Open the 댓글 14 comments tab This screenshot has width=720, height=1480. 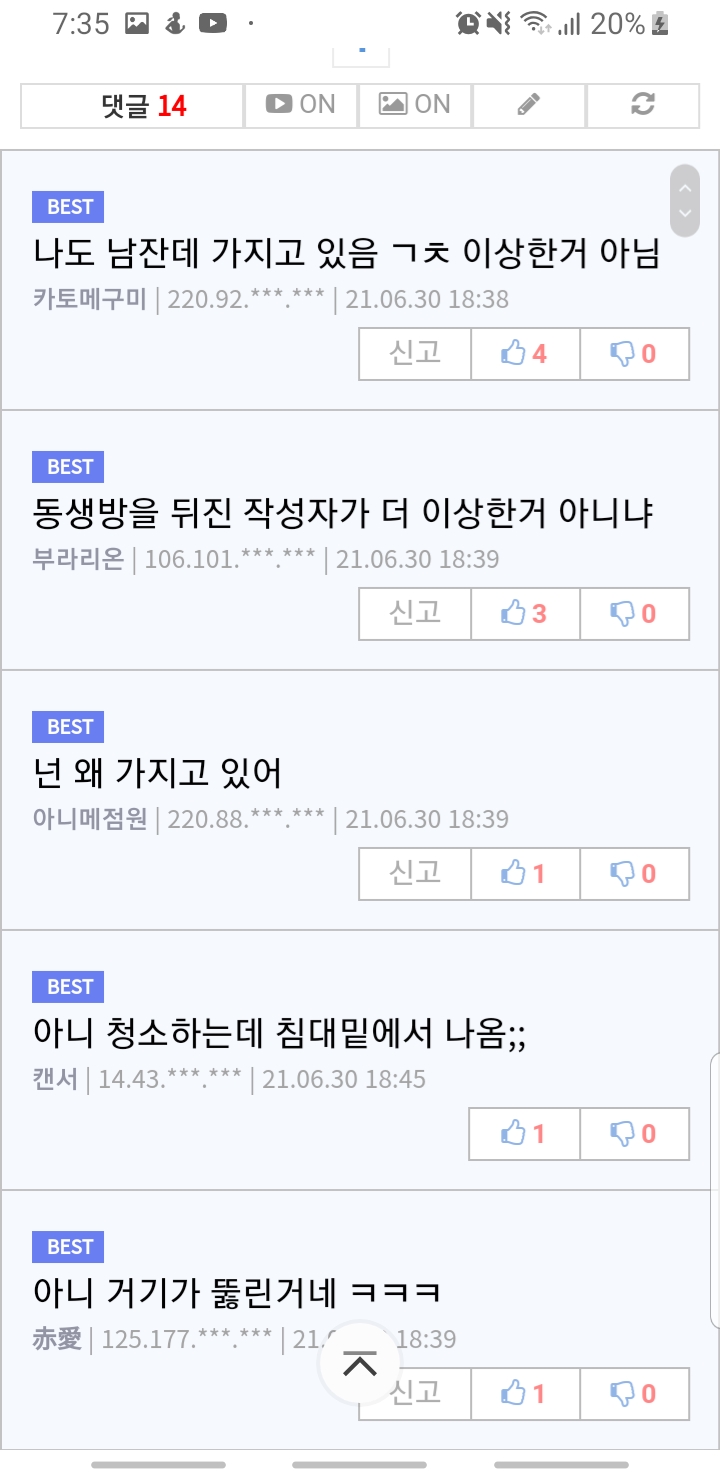pos(132,105)
